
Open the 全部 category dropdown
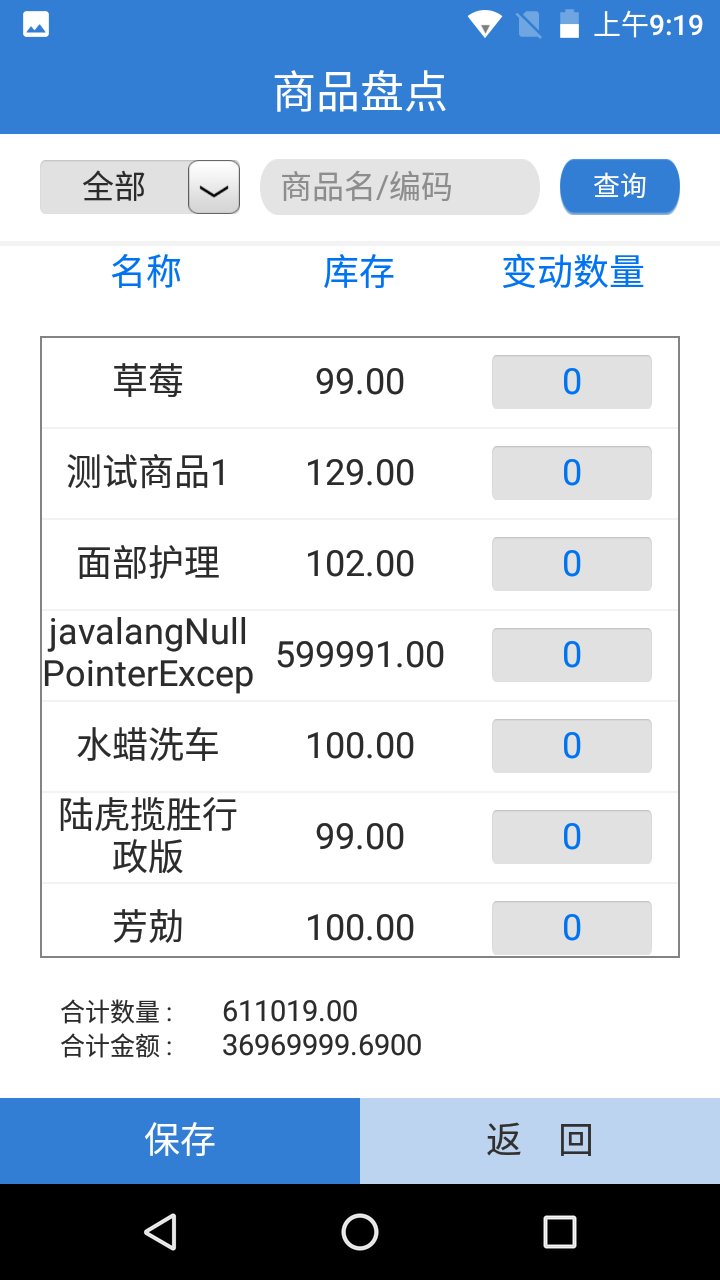(x=140, y=187)
